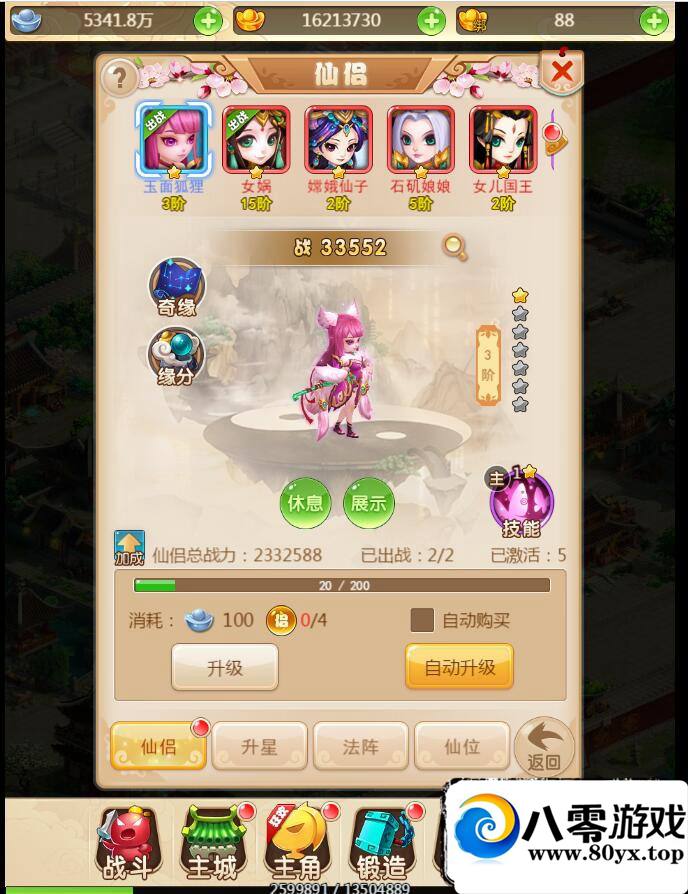This screenshot has width=688, height=894.
Task: Switch to the 升星 tab
Action: point(259,747)
